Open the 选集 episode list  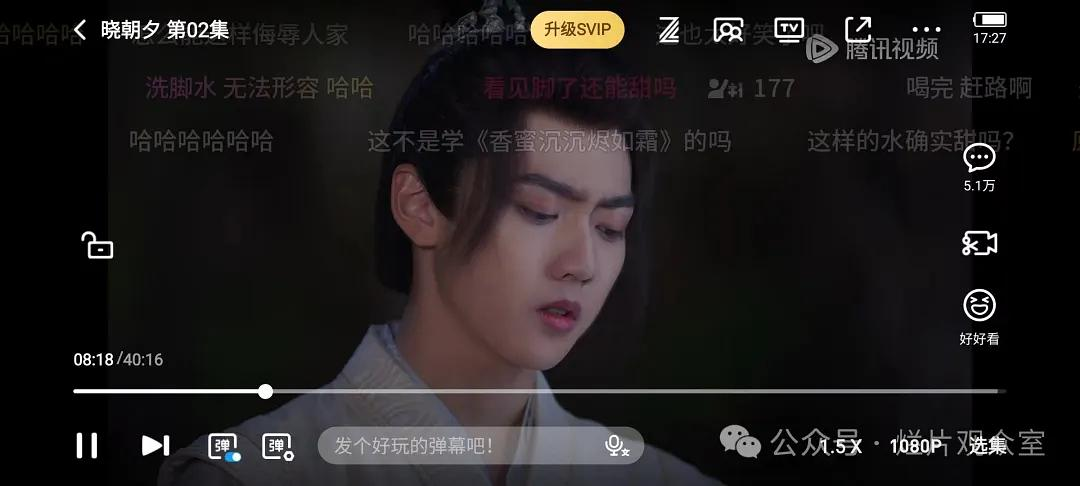[x=987, y=446]
